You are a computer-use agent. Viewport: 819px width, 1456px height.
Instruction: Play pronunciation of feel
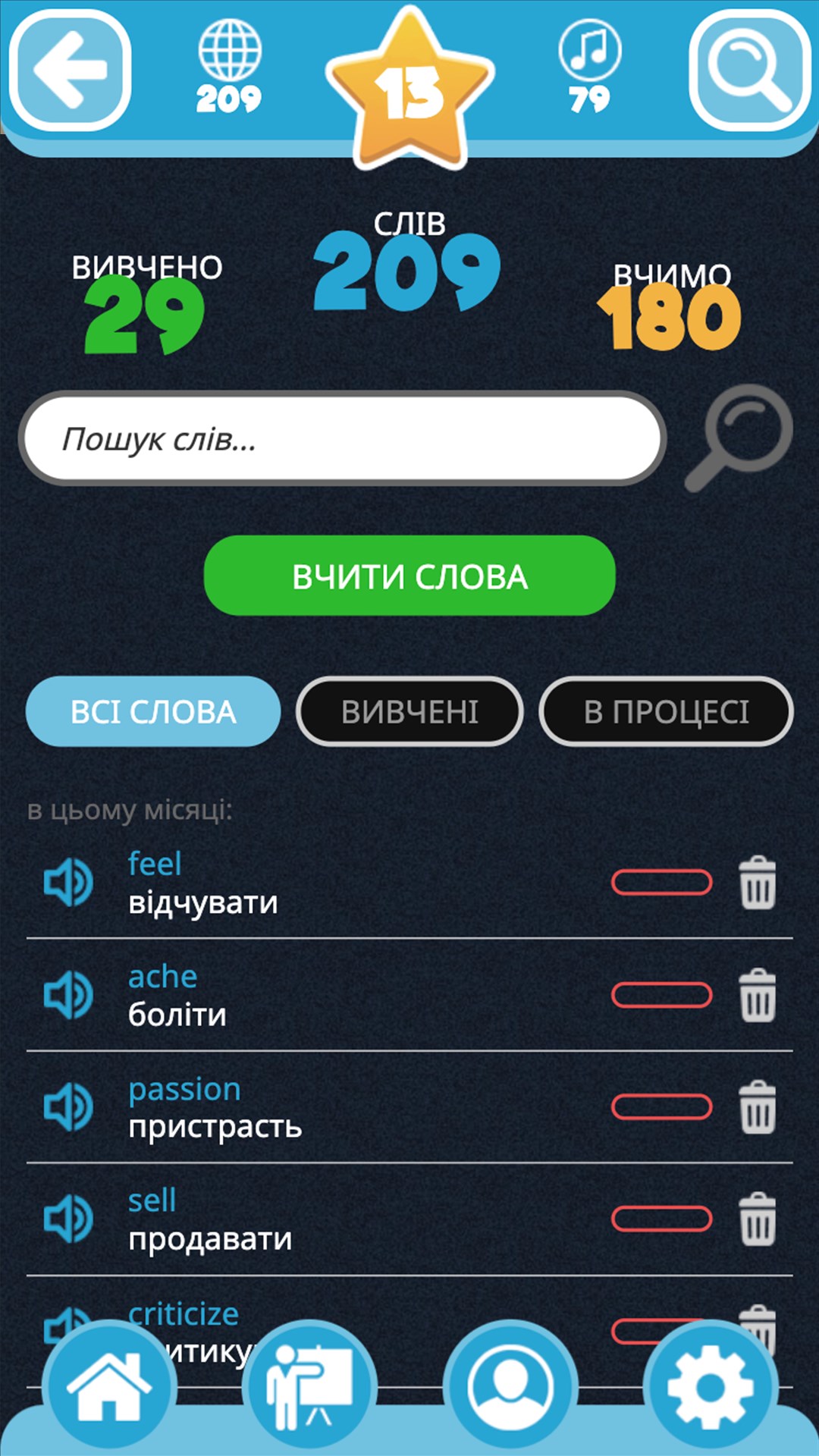(x=68, y=883)
